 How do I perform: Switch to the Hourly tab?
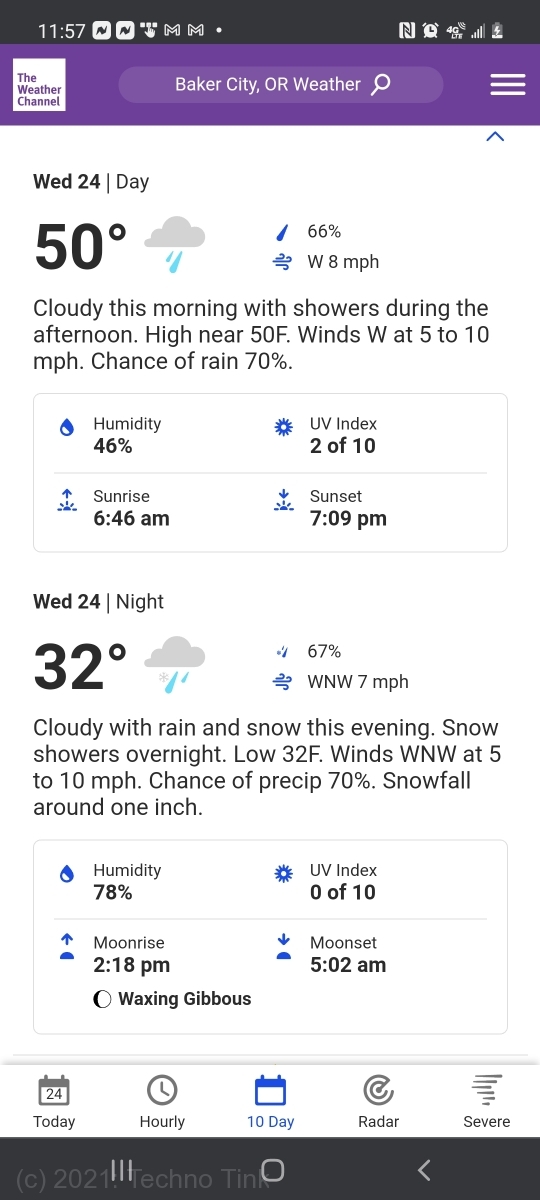click(162, 1101)
